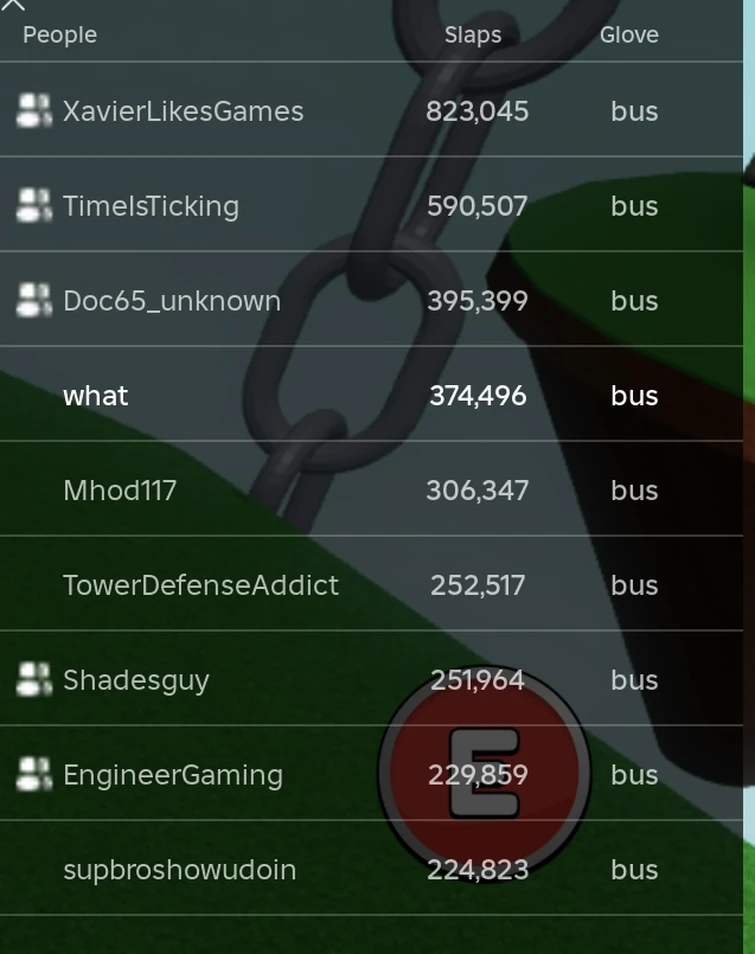Select the player named what
This screenshot has width=755, height=954.
tap(95, 396)
